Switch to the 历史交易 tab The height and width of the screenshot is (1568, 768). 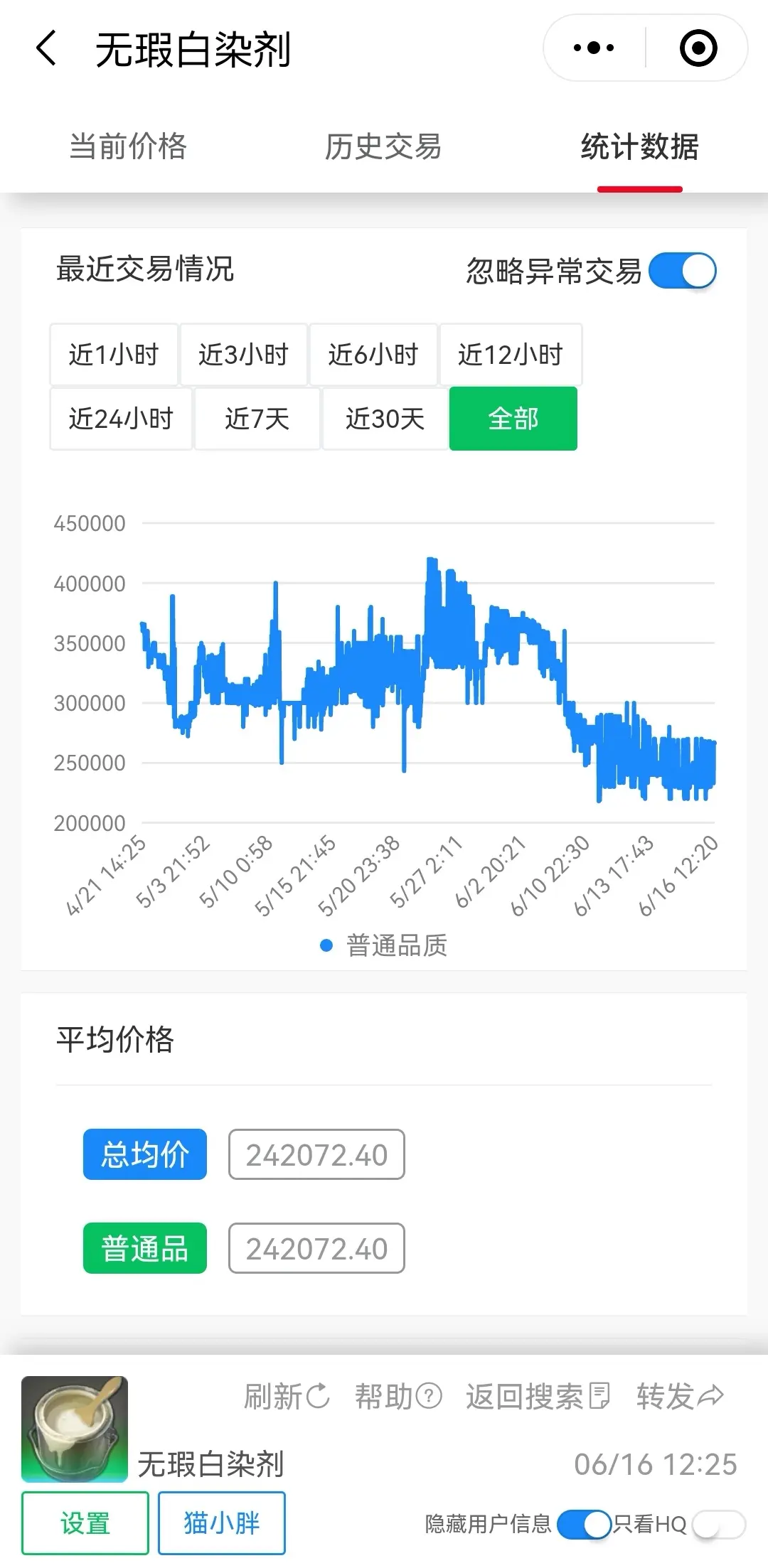(383, 147)
